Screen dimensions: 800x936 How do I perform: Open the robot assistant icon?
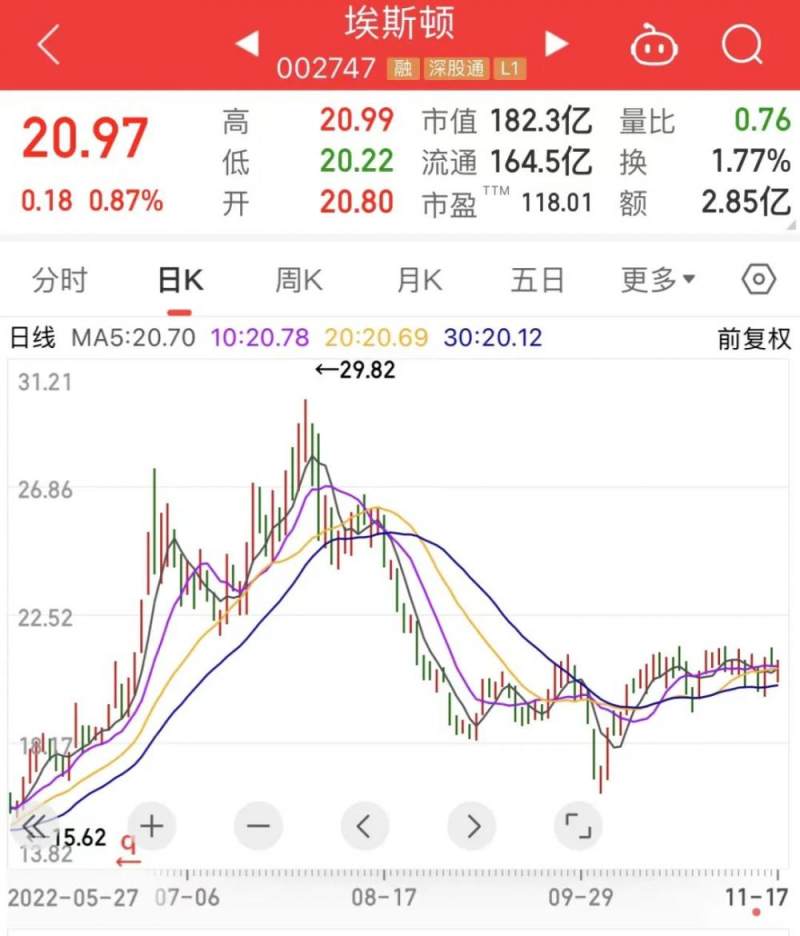click(x=654, y=44)
